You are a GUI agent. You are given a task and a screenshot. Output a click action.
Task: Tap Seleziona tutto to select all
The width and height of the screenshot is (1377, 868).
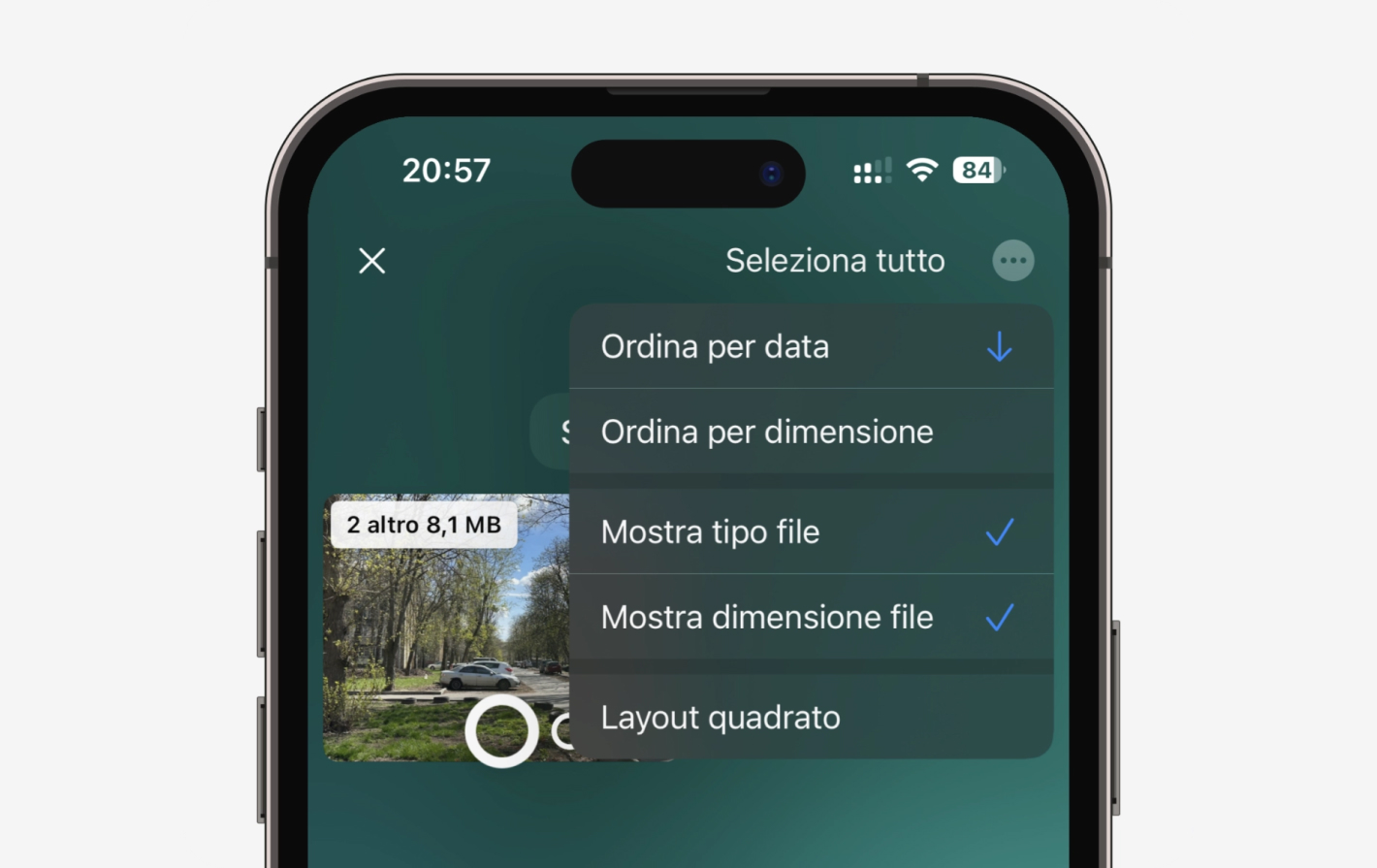tap(834, 261)
